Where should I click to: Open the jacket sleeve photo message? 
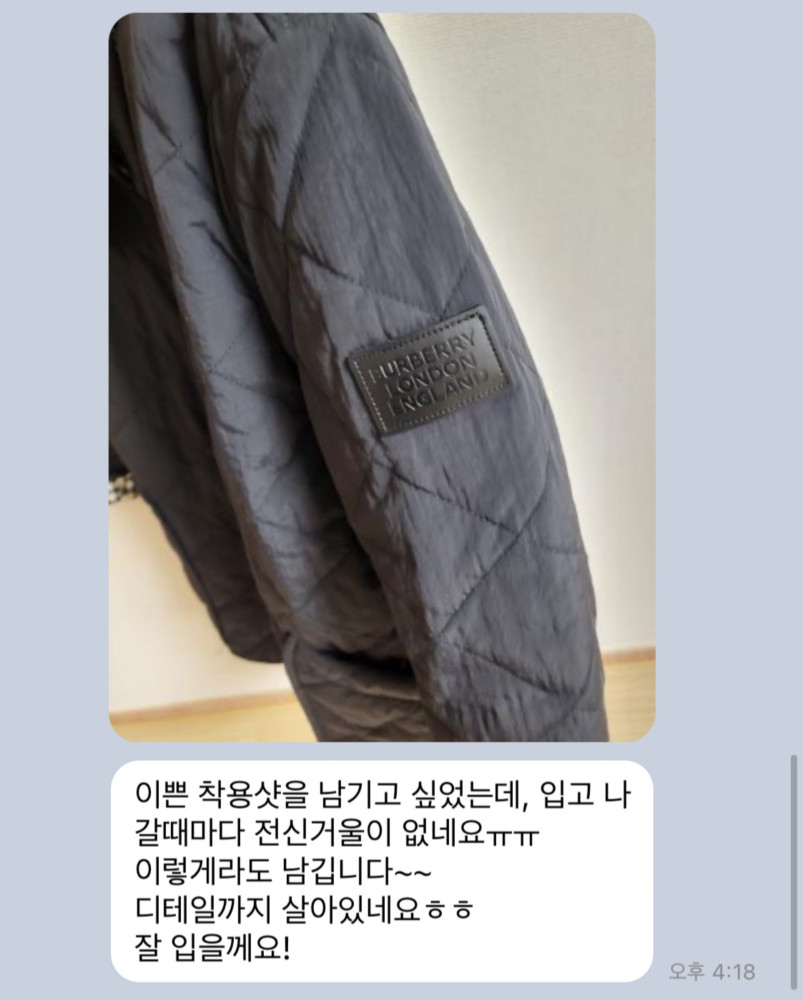[x=382, y=378]
